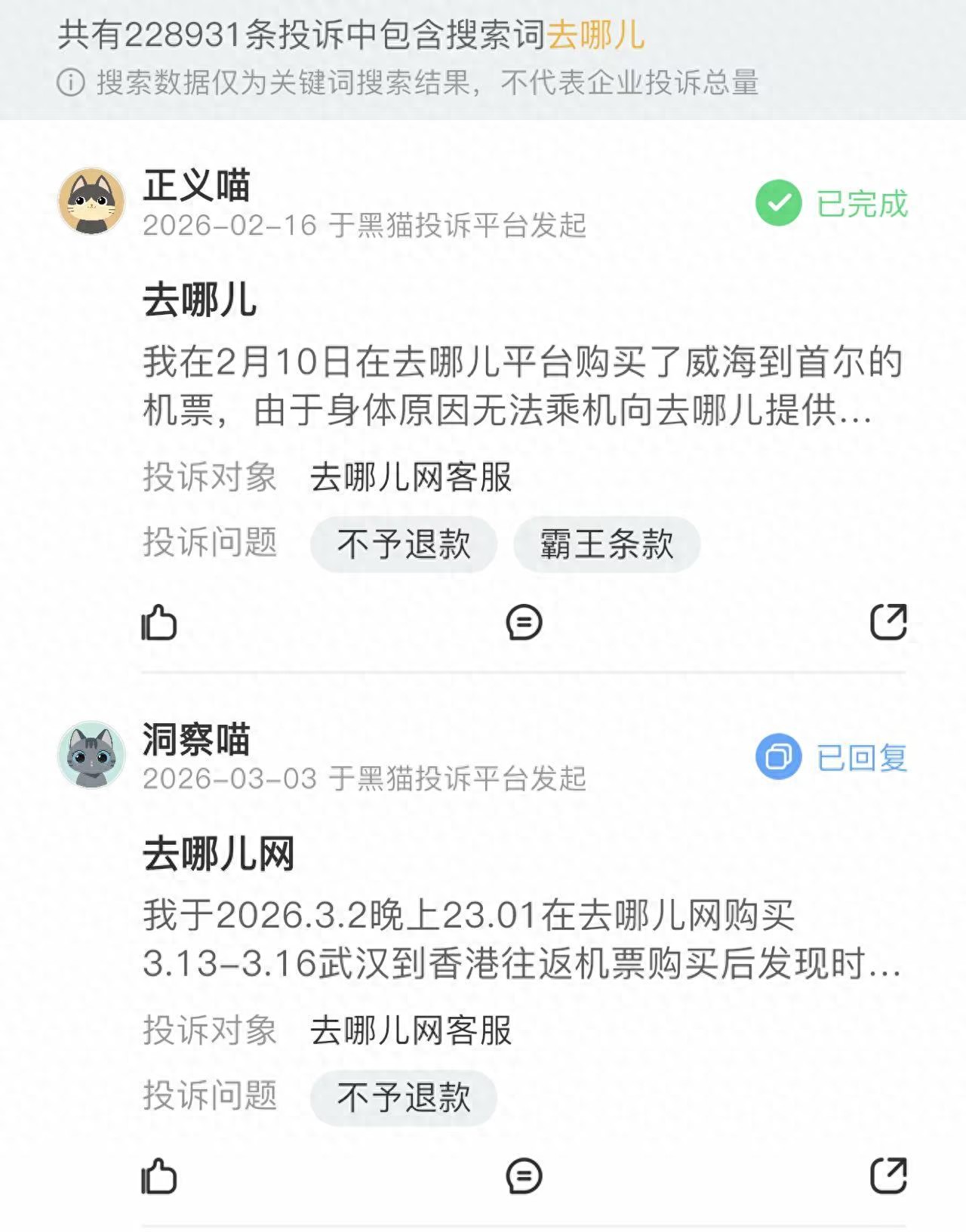This screenshot has width=966, height=1232.
Task: Tap 不予退款 tag on 正义喵's complaint
Action: pyautogui.click(x=404, y=544)
